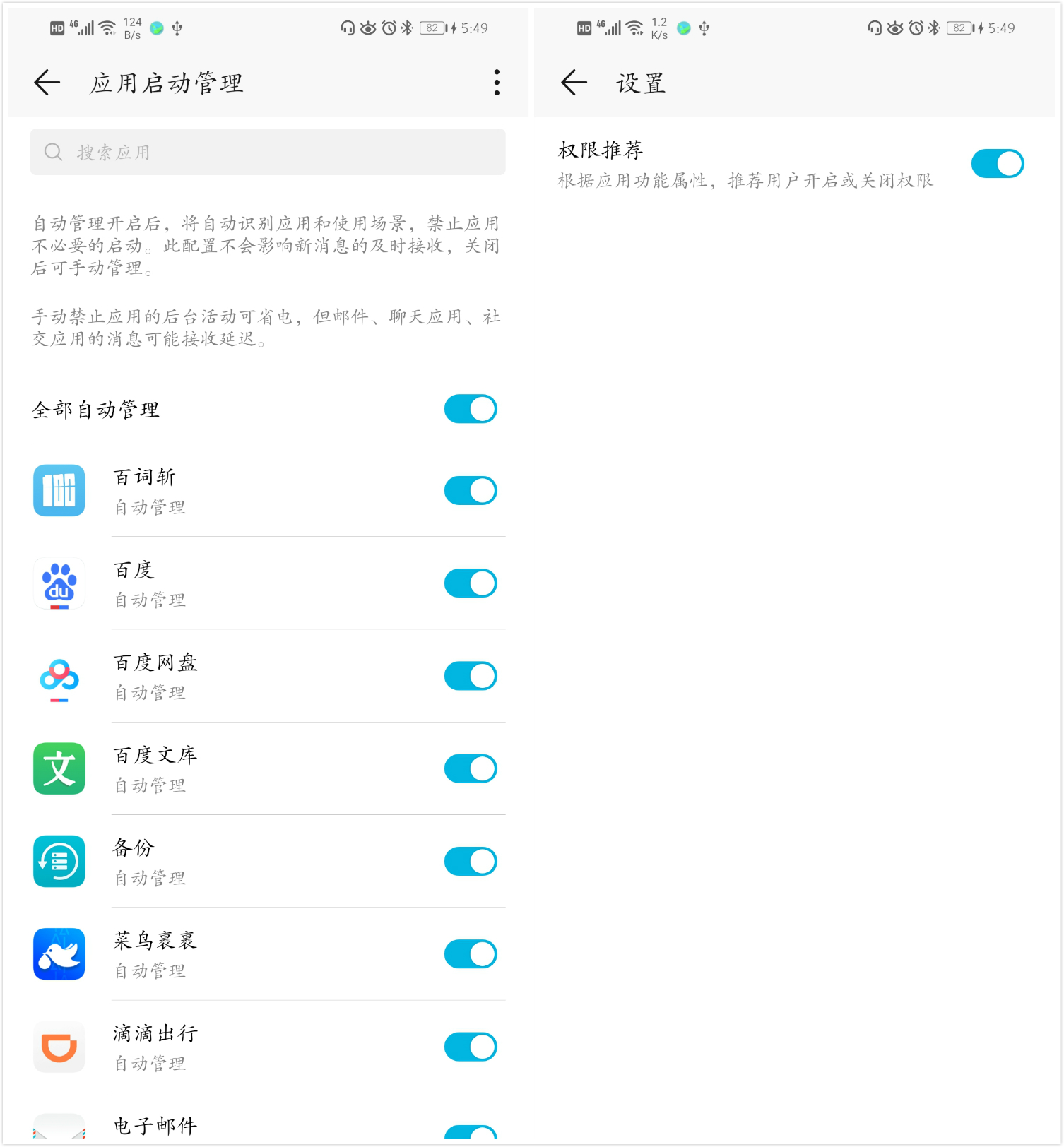Open the 滴滴出行 app icon

coord(59,1047)
